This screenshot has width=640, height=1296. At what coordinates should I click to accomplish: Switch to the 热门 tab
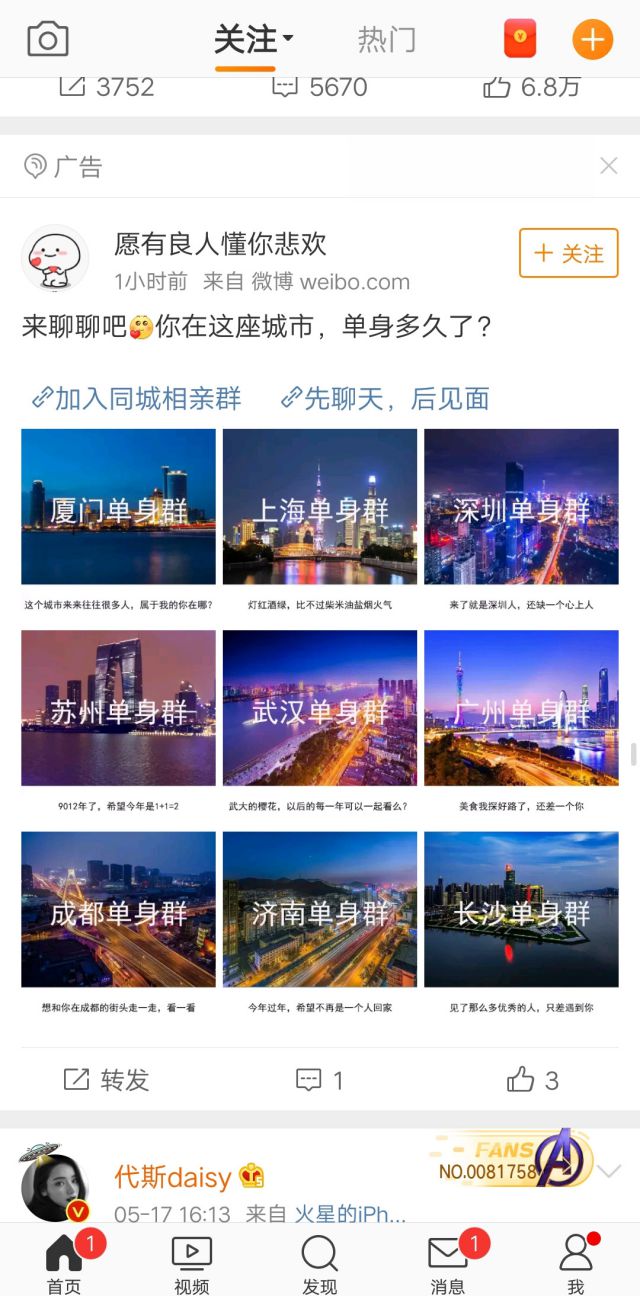coord(386,40)
